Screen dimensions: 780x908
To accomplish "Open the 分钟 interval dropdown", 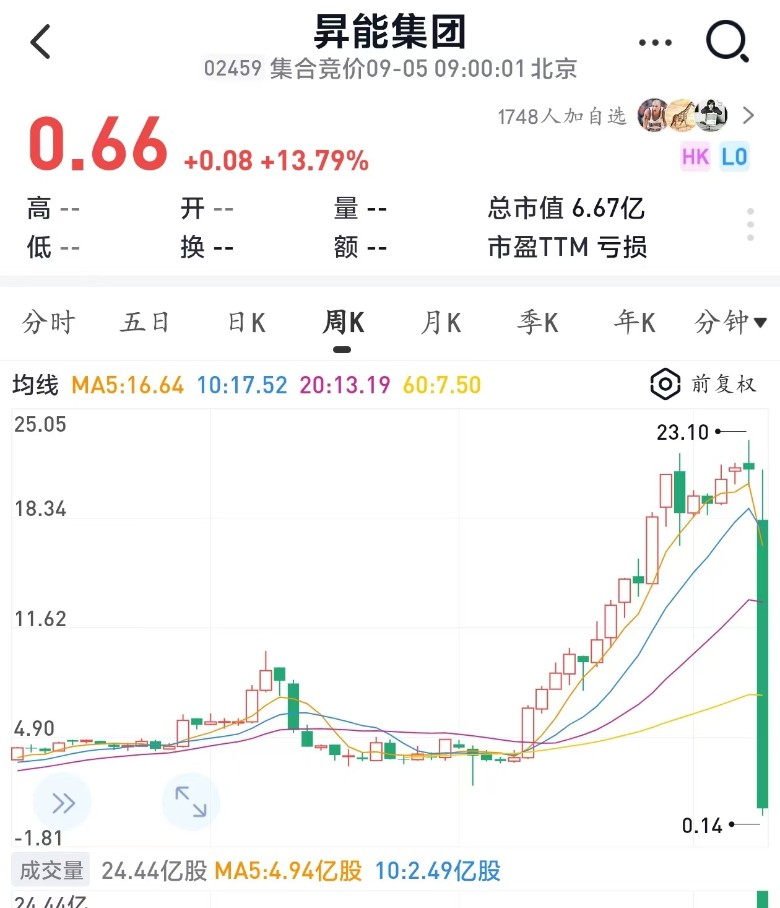I will (731, 322).
